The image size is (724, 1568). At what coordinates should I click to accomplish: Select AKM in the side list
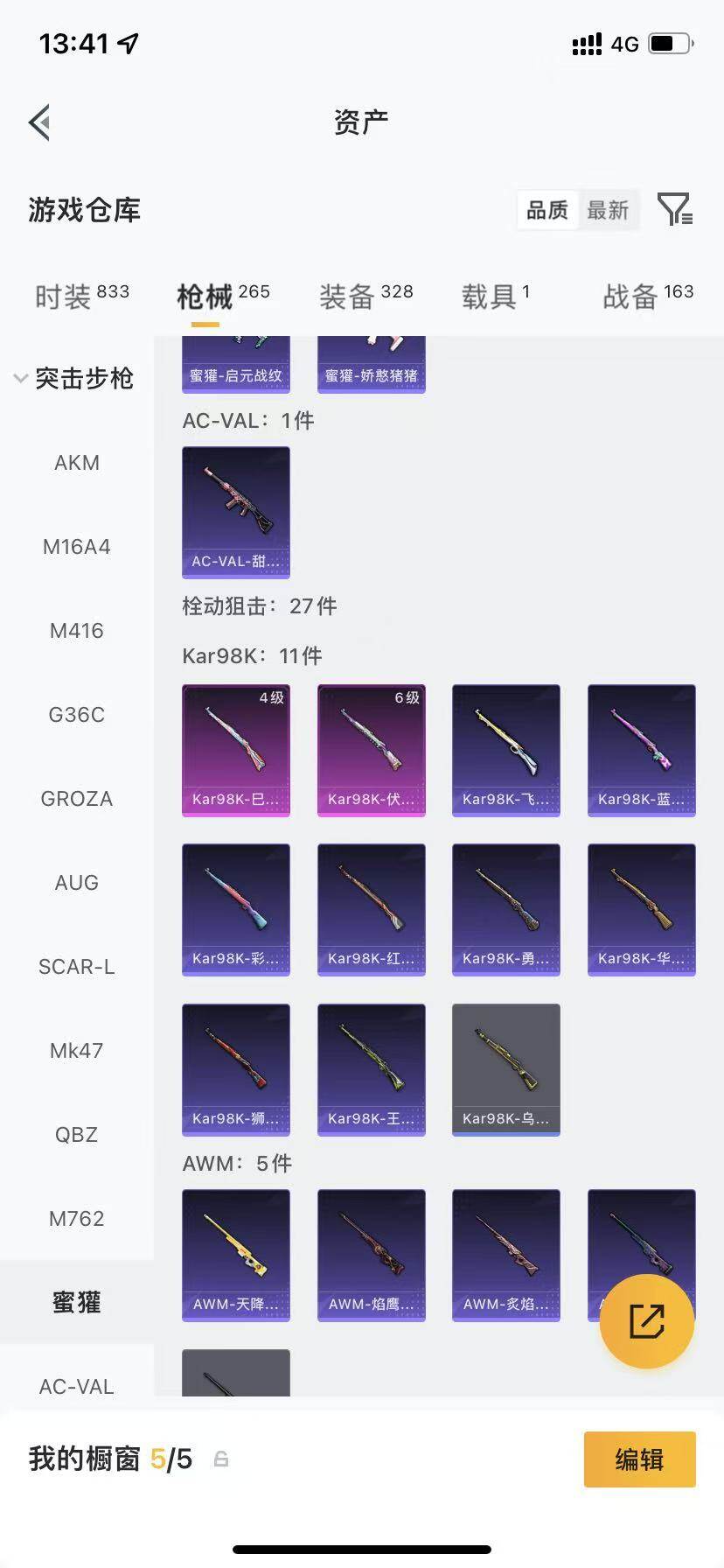tap(77, 463)
